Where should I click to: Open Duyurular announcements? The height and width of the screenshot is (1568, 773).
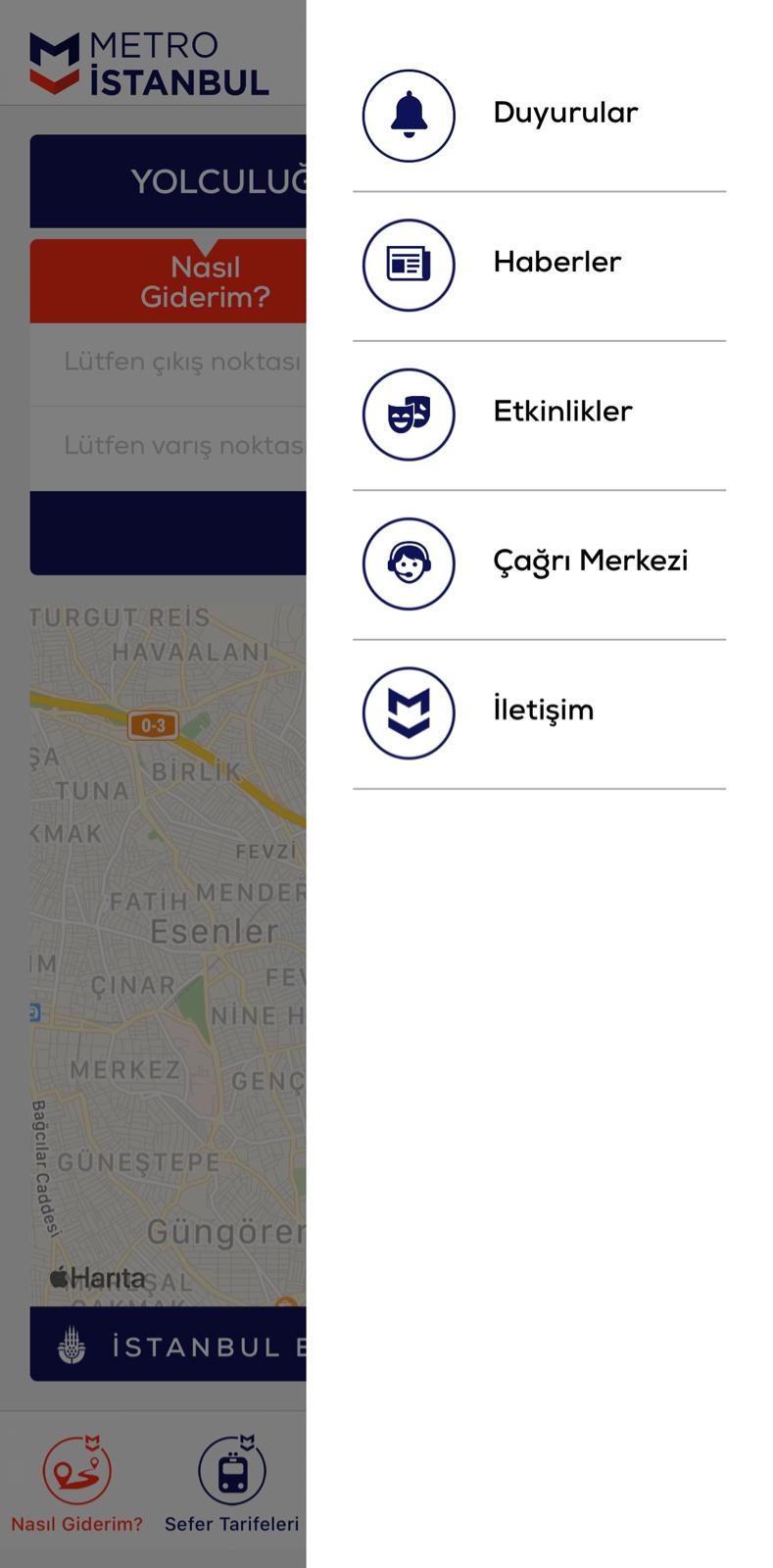[x=539, y=116]
